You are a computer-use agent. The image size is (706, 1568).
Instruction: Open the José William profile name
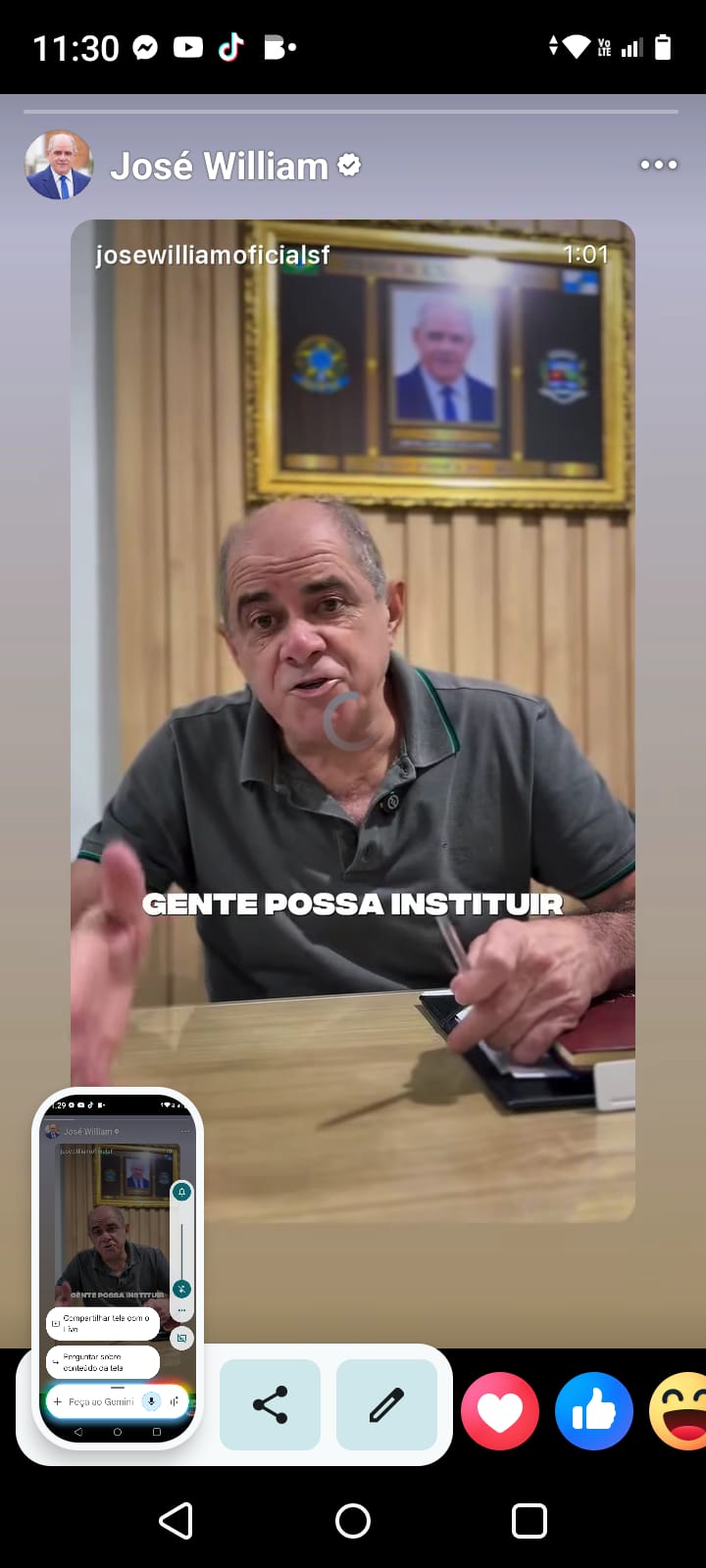pyautogui.click(x=219, y=167)
